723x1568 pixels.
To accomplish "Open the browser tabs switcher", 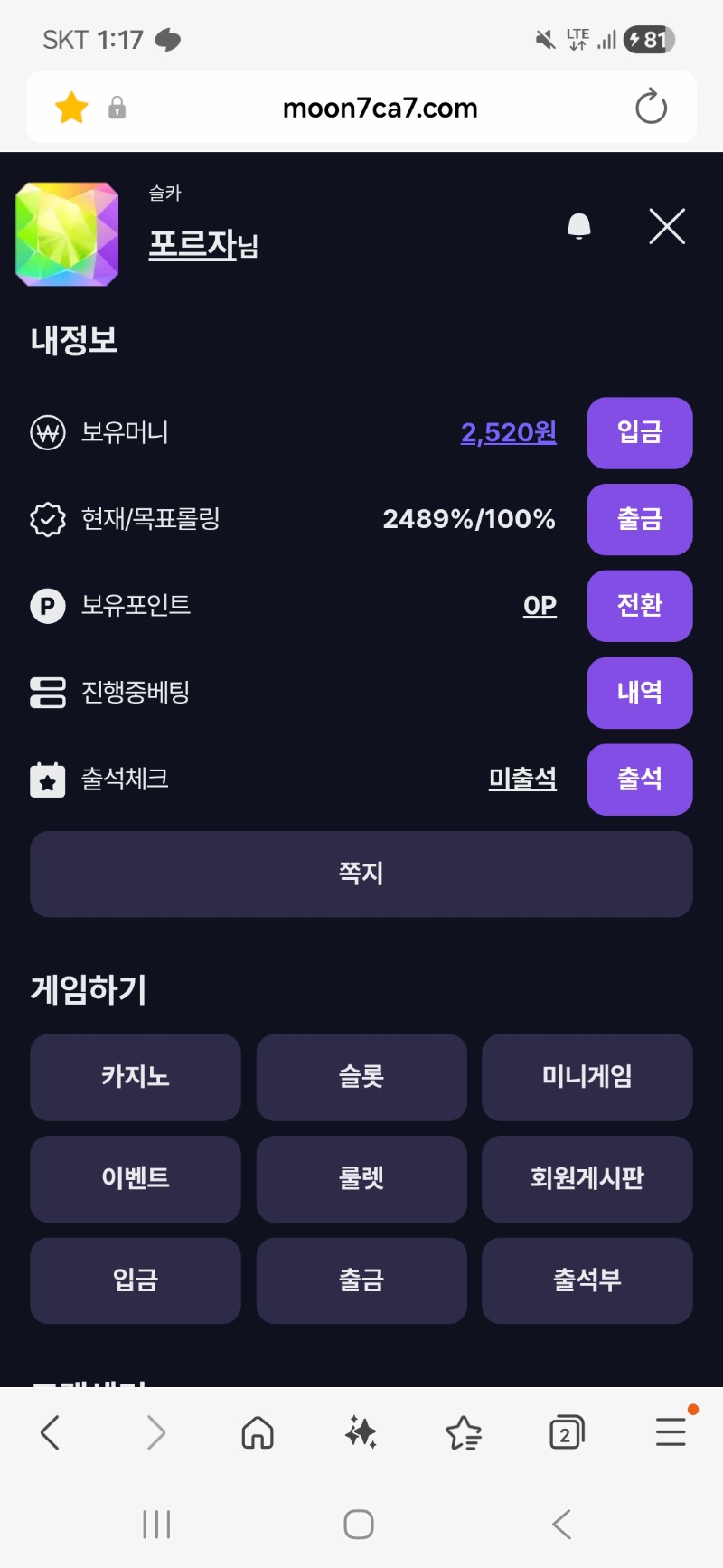I will [567, 1432].
